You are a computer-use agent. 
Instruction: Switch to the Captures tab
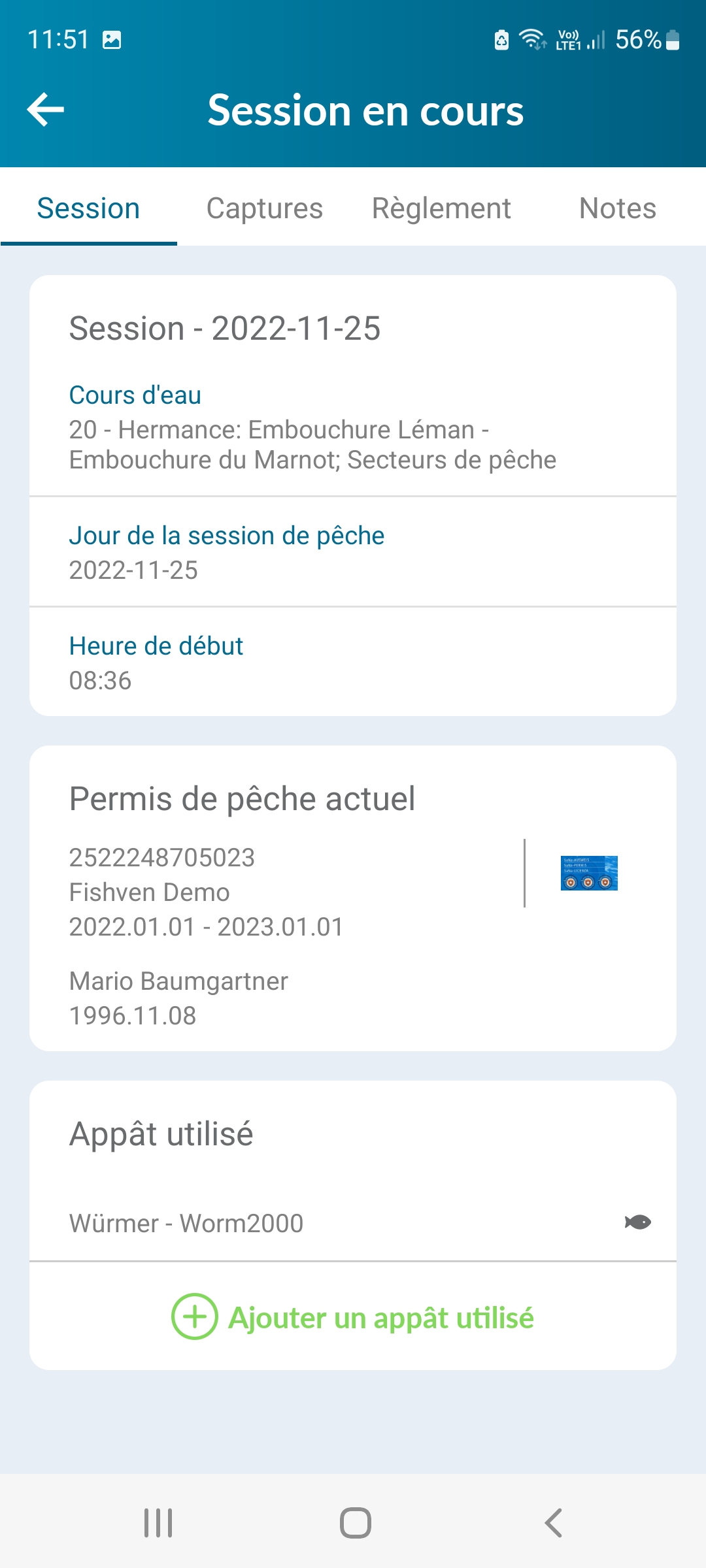[265, 208]
